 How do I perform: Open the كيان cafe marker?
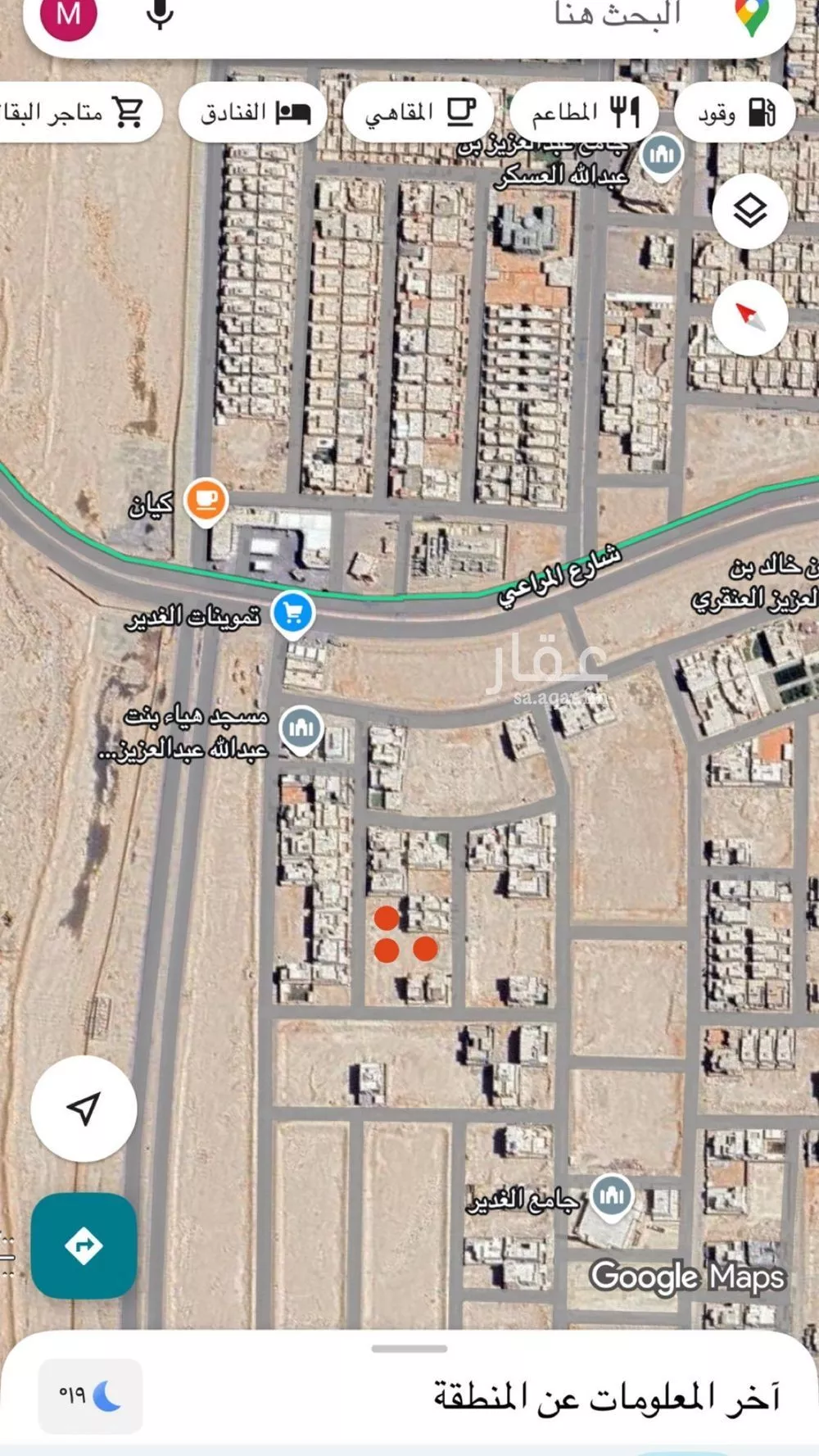pos(206,500)
